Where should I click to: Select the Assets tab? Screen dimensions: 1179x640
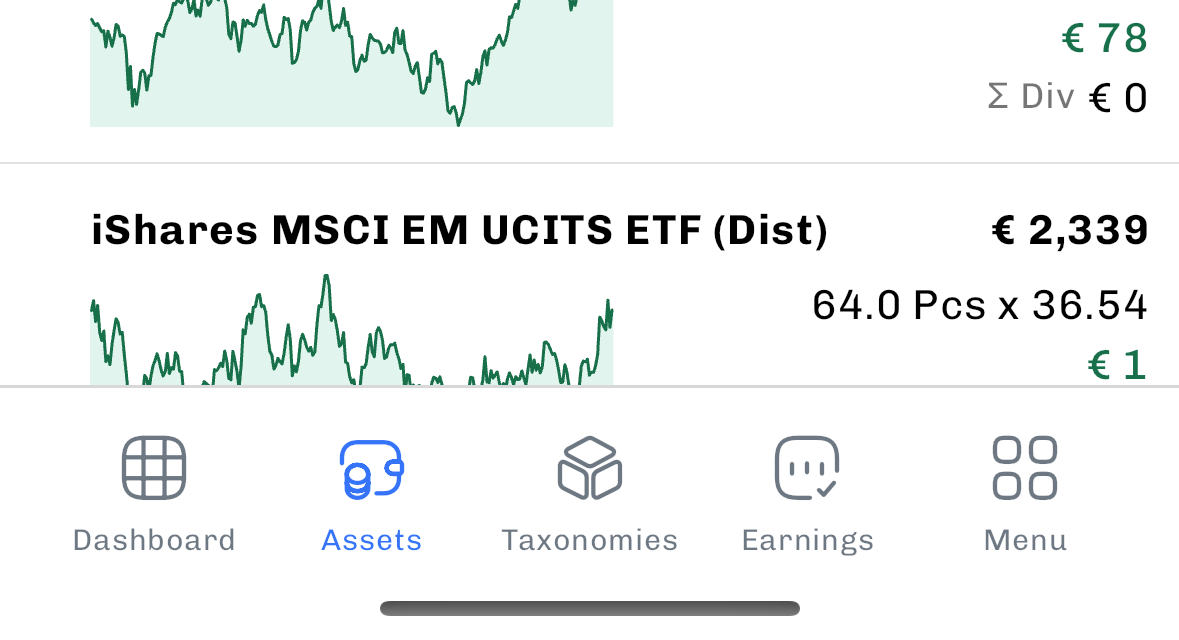[371, 494]
